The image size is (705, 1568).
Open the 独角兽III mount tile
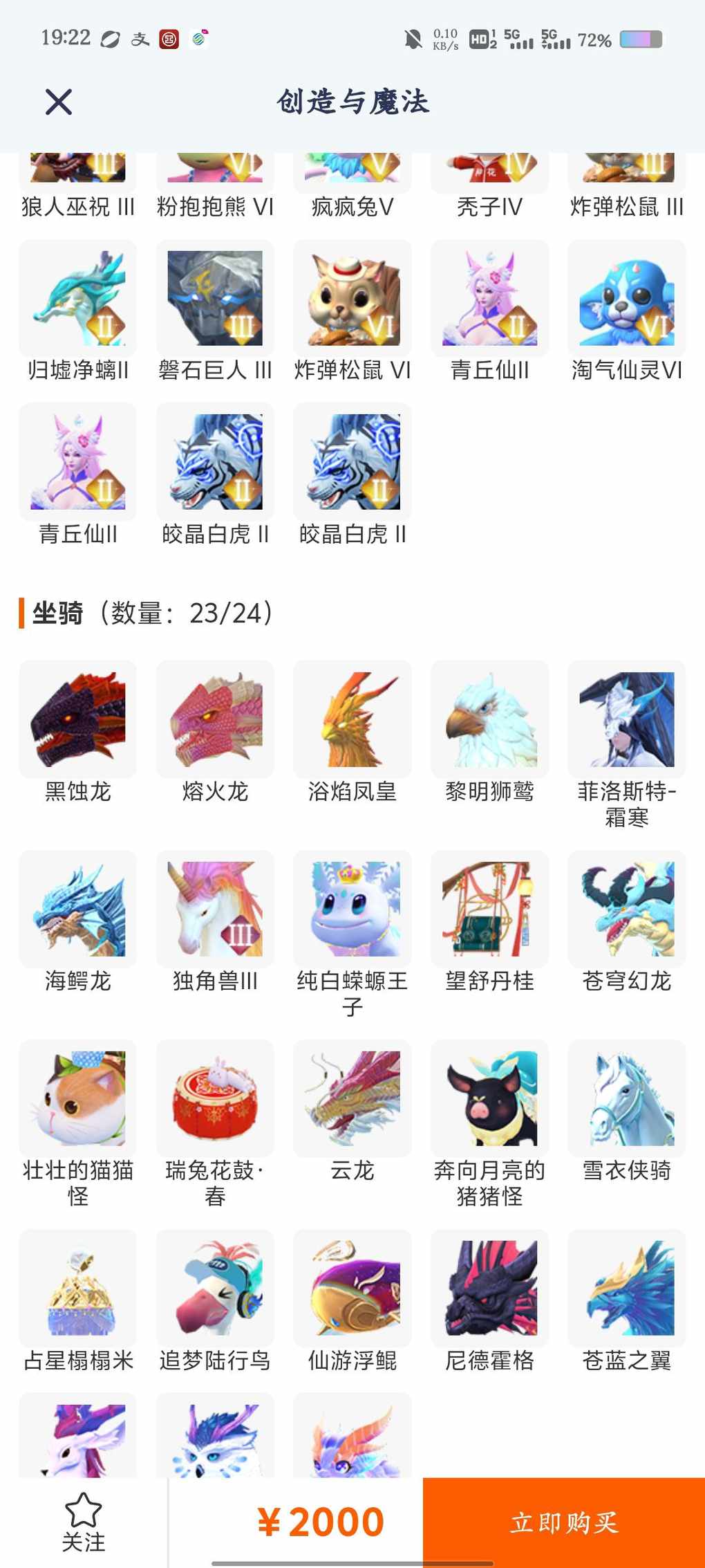tap(215, 909)
